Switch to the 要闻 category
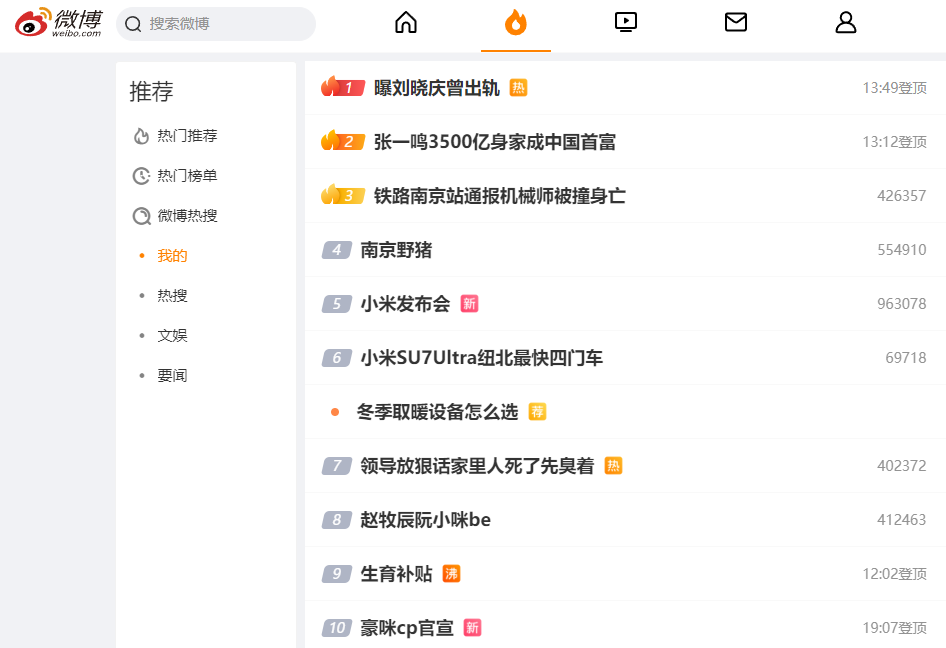Image resolution: width=946 pixels, height=648 pixels. pyautogui.click(x=173, y=375)
